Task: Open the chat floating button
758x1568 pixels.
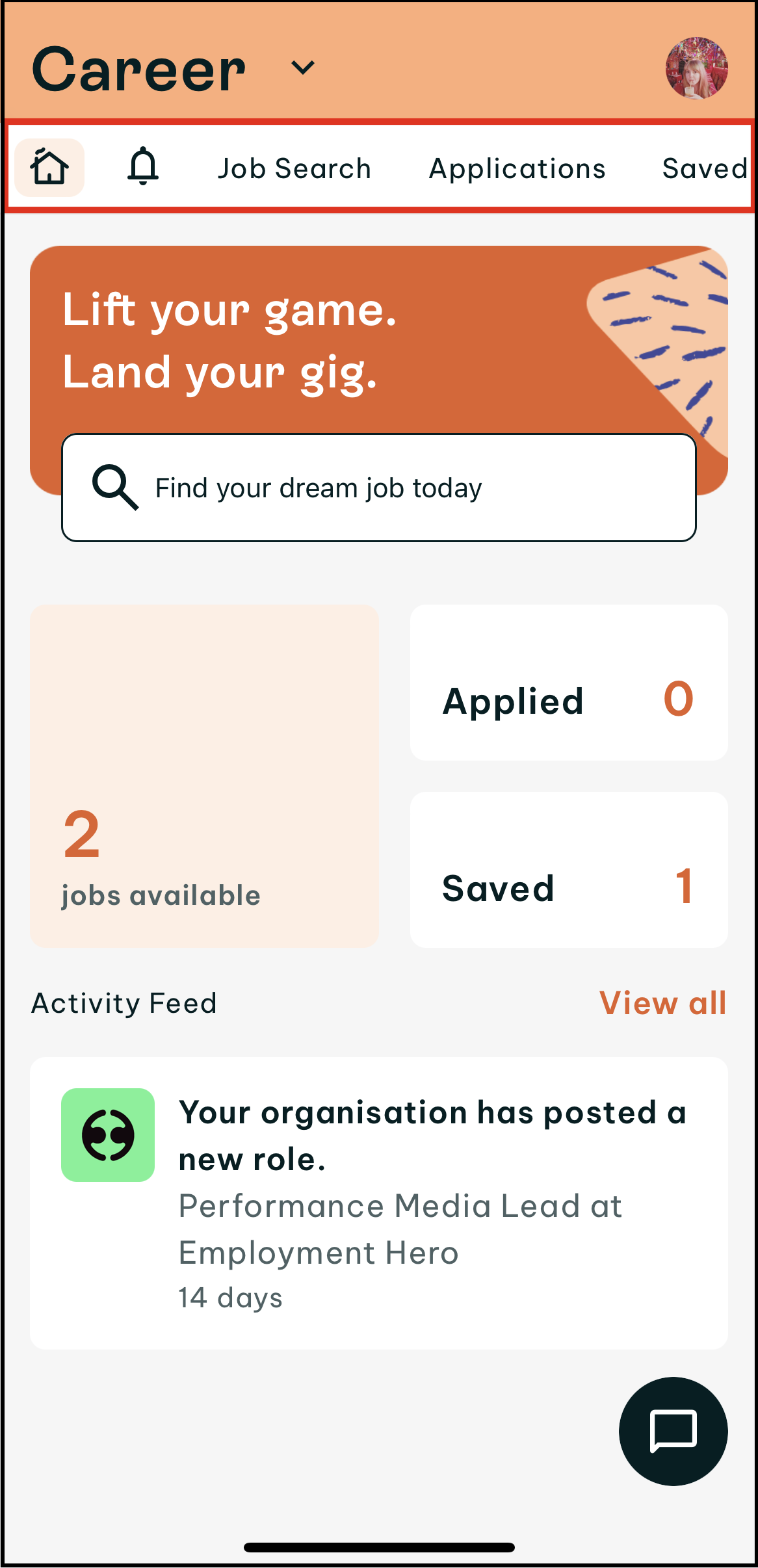Action: [673, 1431]
